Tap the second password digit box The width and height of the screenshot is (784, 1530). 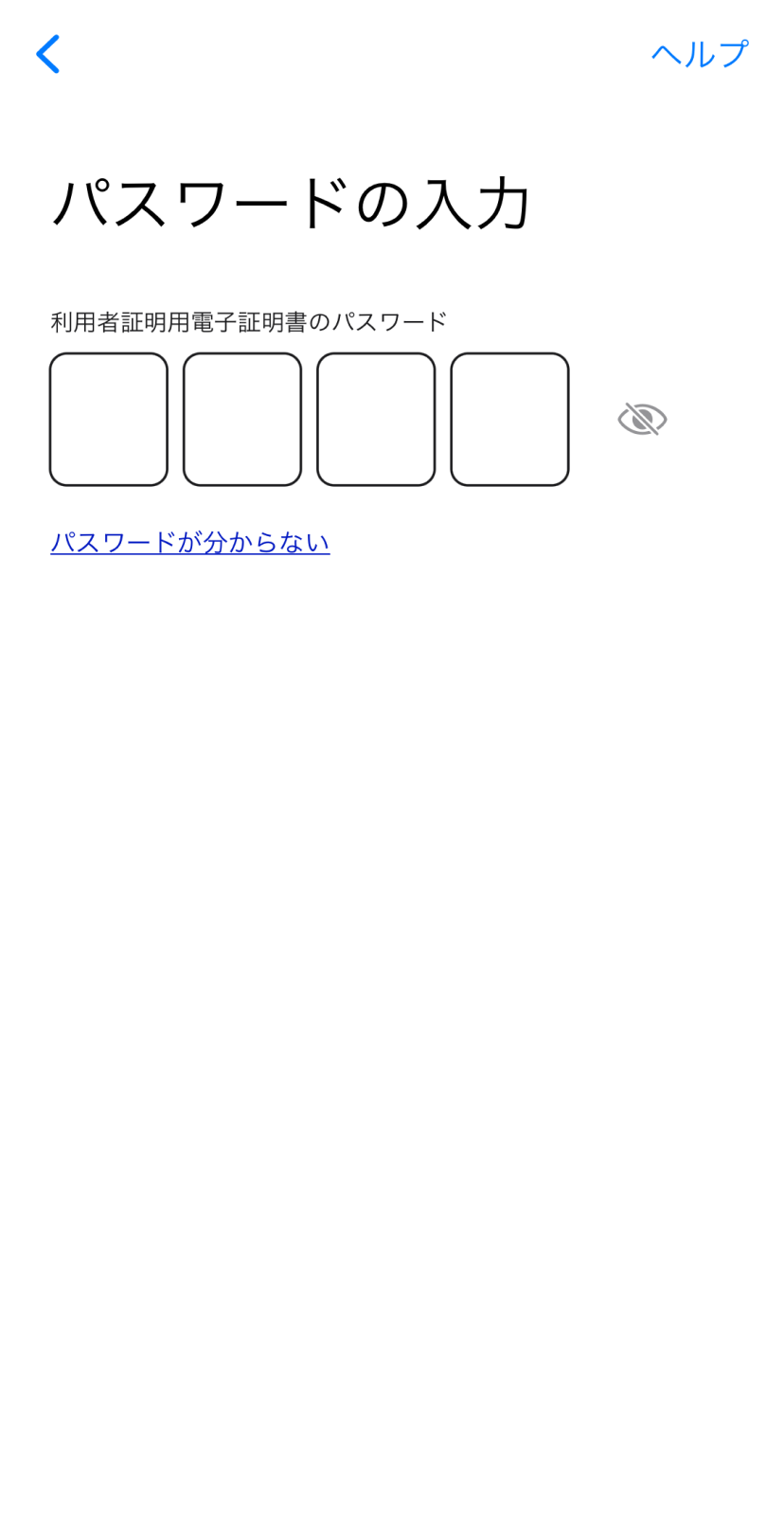(242, 419)
